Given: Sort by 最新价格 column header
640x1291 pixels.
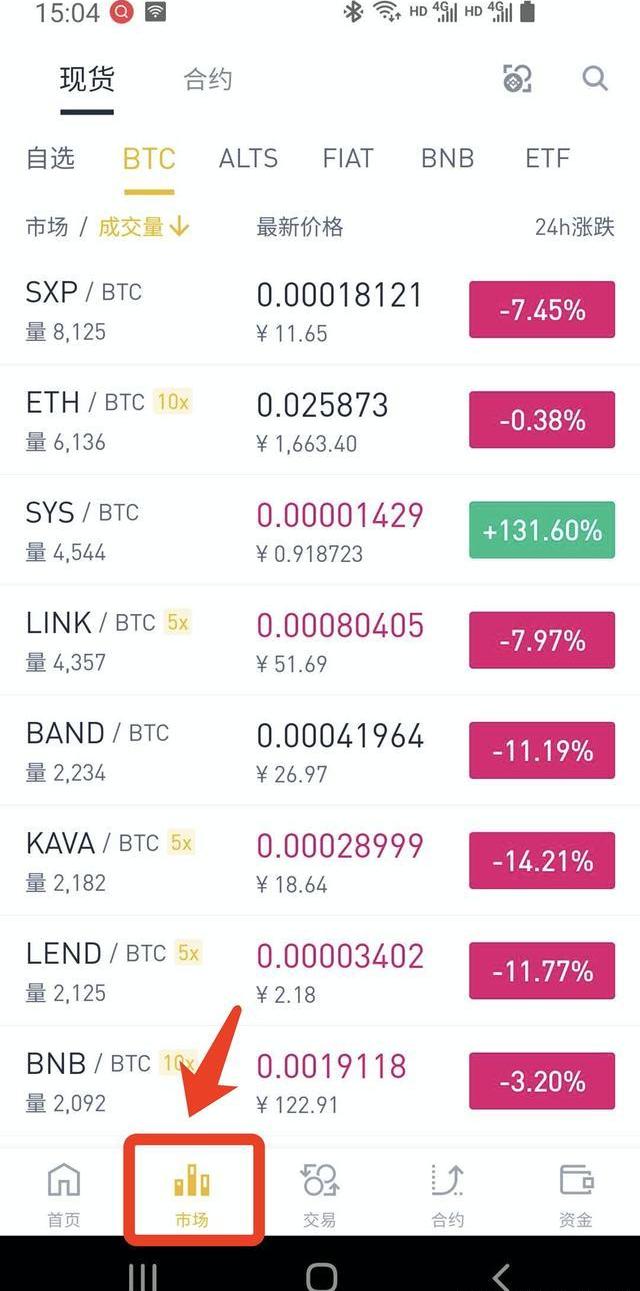Looking at the screenshot, I should (299, 227).
